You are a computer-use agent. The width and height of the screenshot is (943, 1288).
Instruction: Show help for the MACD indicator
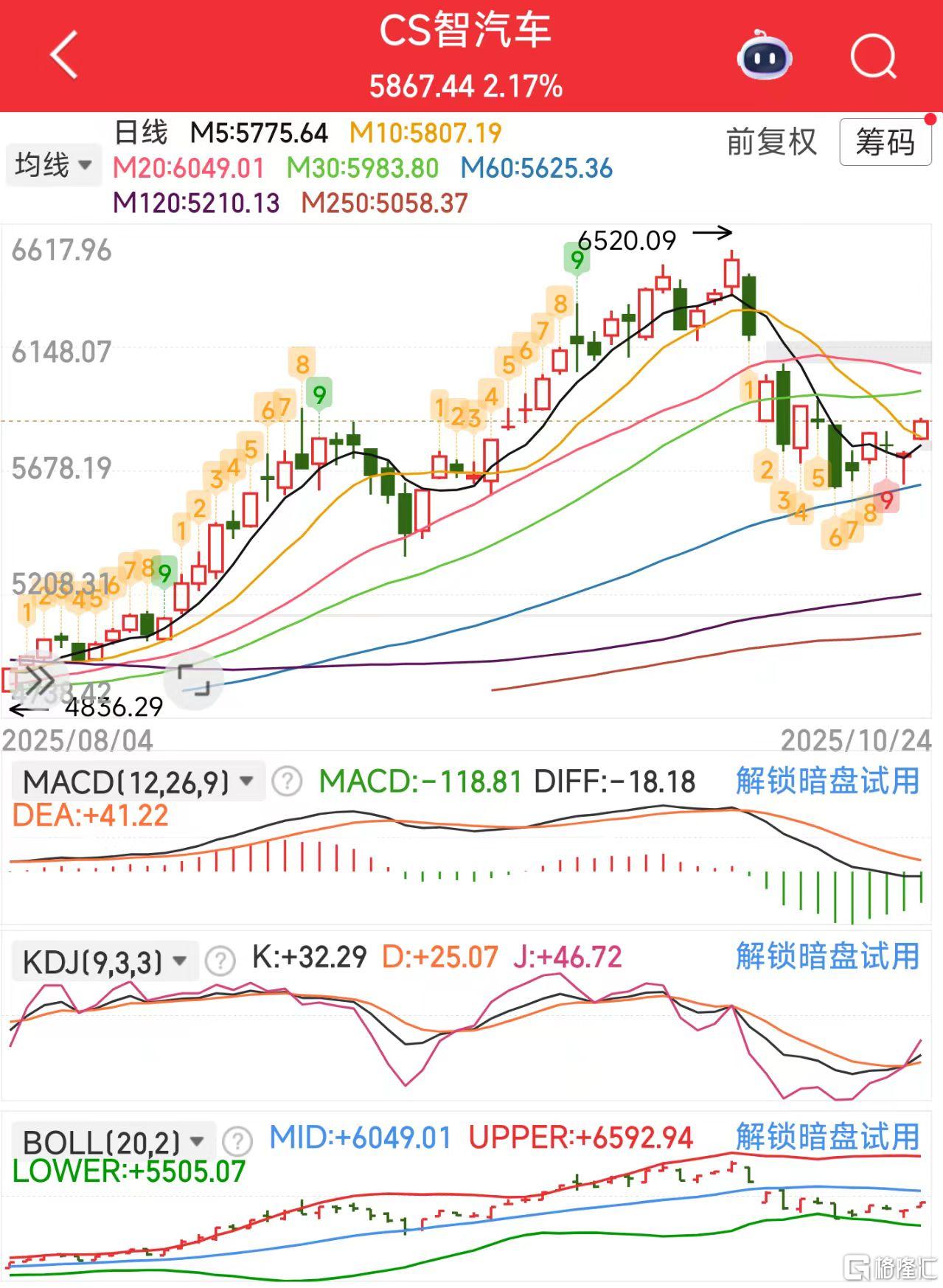tap(287, 781)
